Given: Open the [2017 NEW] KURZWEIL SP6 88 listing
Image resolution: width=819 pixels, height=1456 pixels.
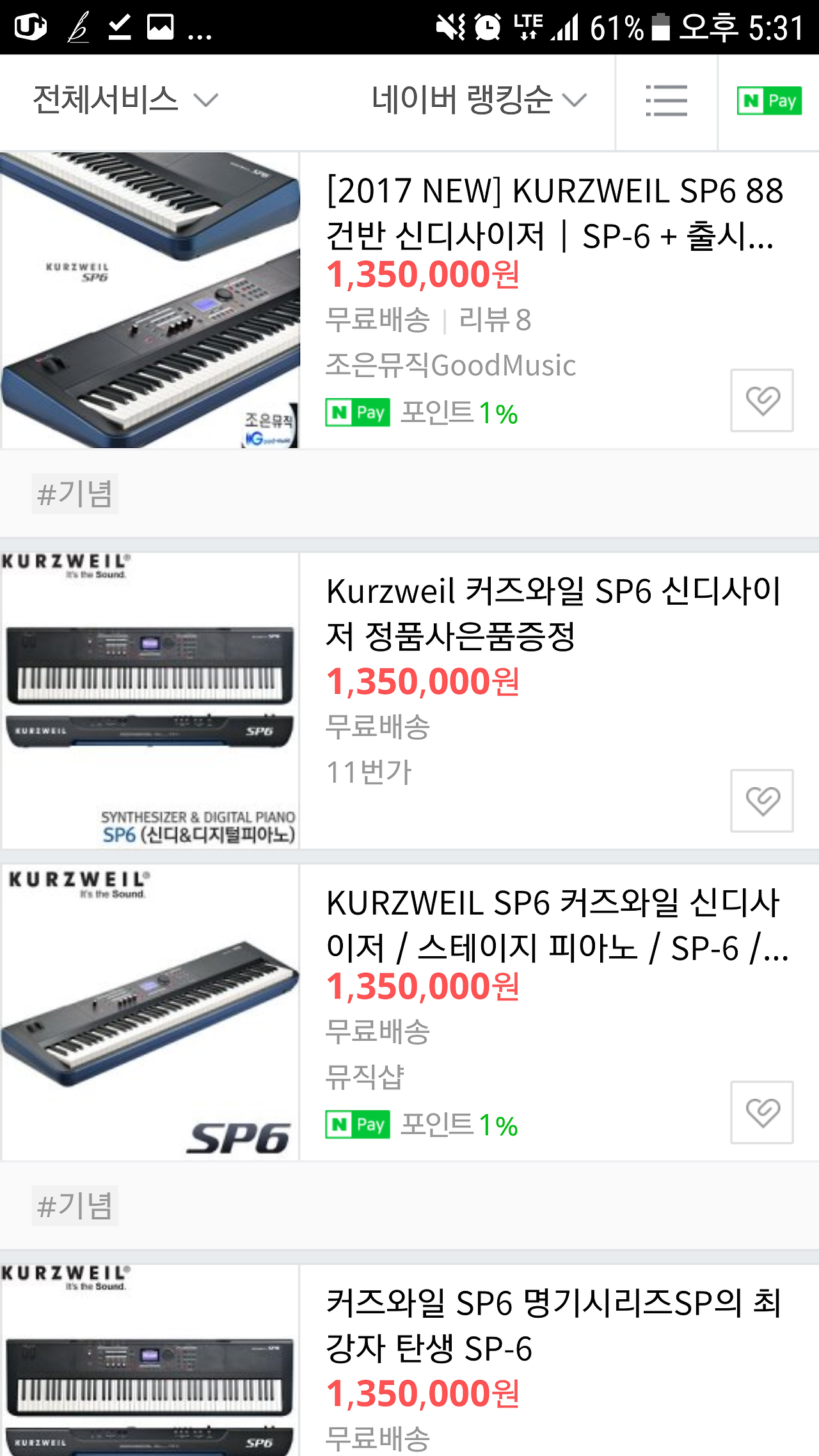Looking at the screenshot, I should [554, 213].
